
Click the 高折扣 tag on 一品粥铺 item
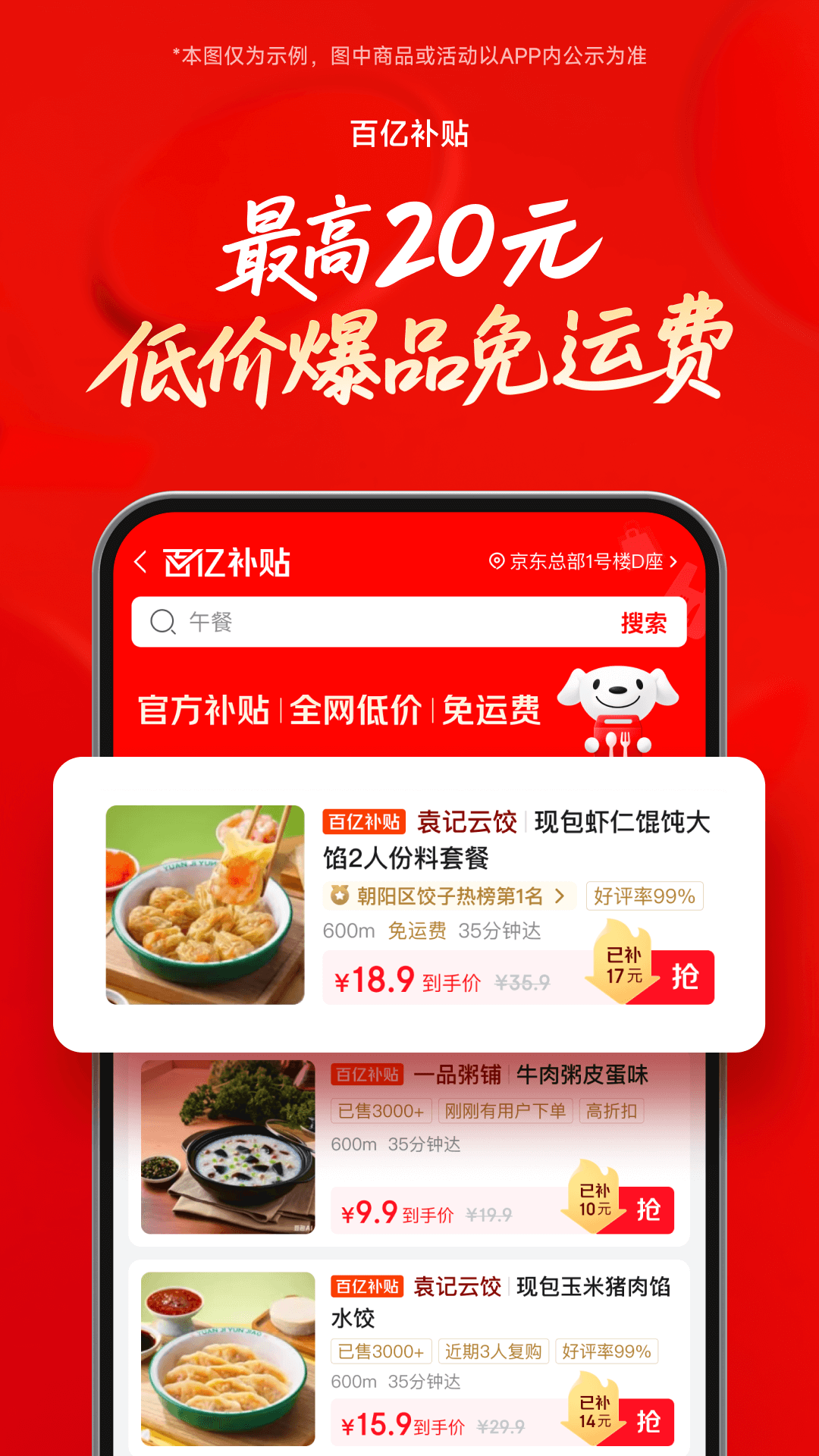(x=611, y=1109)
